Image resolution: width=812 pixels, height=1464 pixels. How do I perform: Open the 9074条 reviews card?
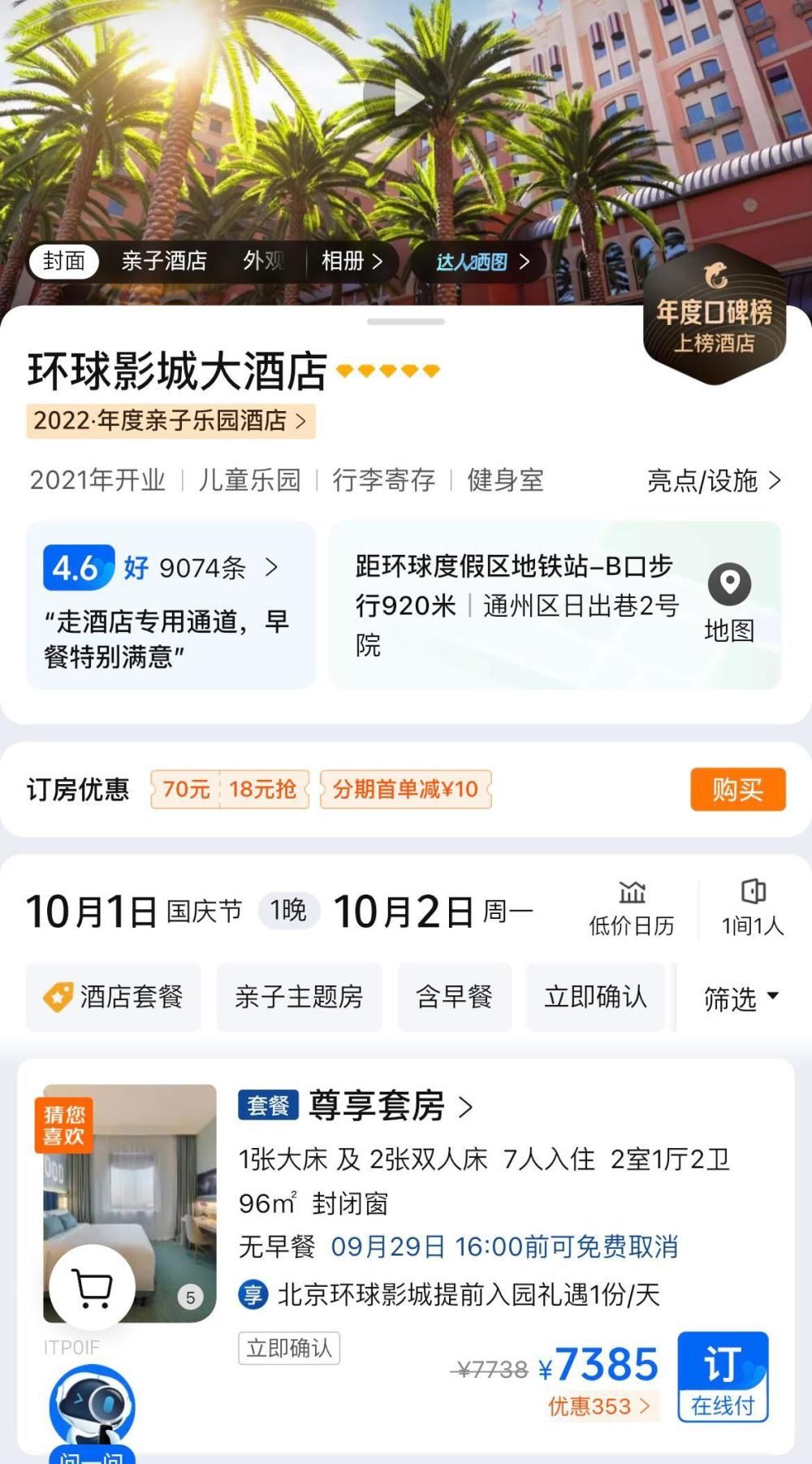click(171, 605)
